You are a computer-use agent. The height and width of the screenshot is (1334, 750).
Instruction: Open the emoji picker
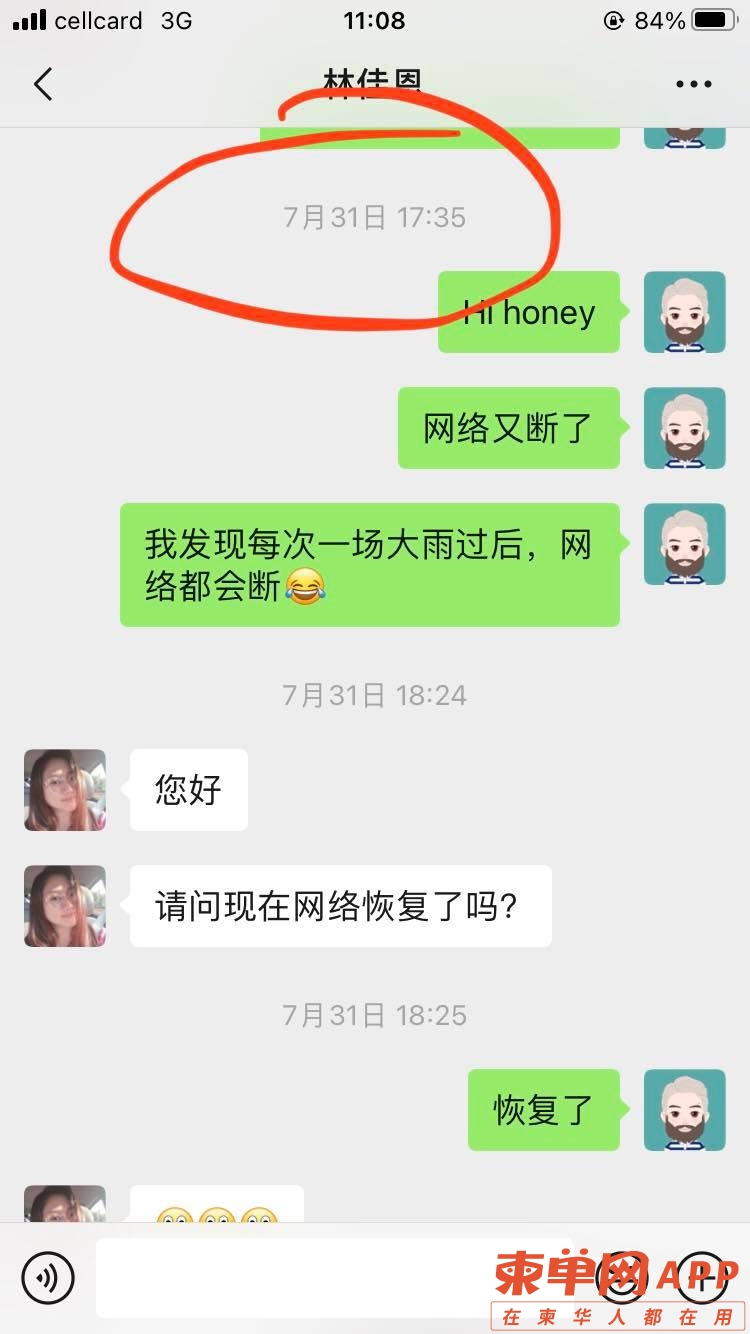pyautogui.click(x=622, y=1277)
